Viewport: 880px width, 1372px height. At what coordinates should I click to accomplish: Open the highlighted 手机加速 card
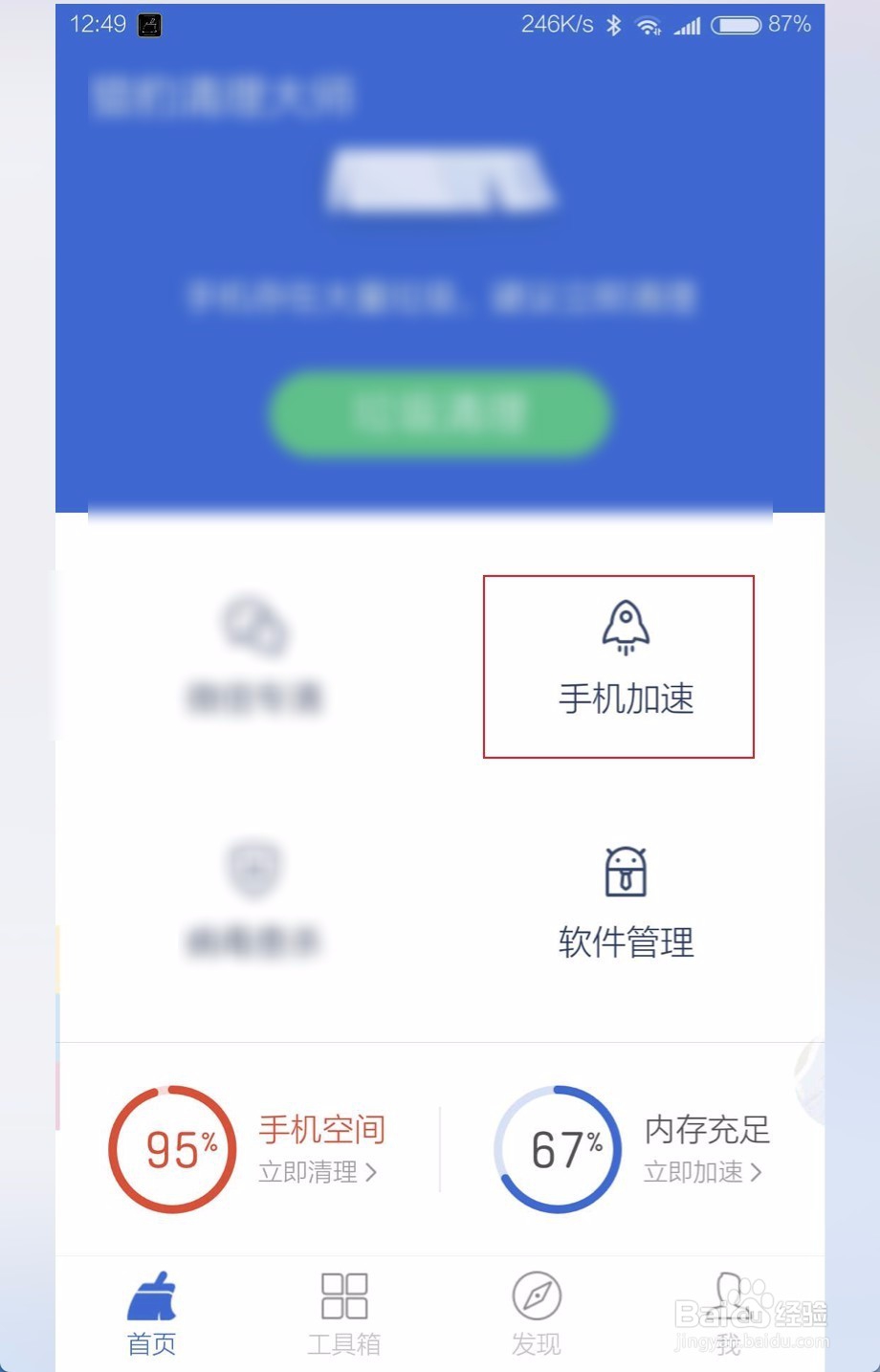tap(620, 665)
